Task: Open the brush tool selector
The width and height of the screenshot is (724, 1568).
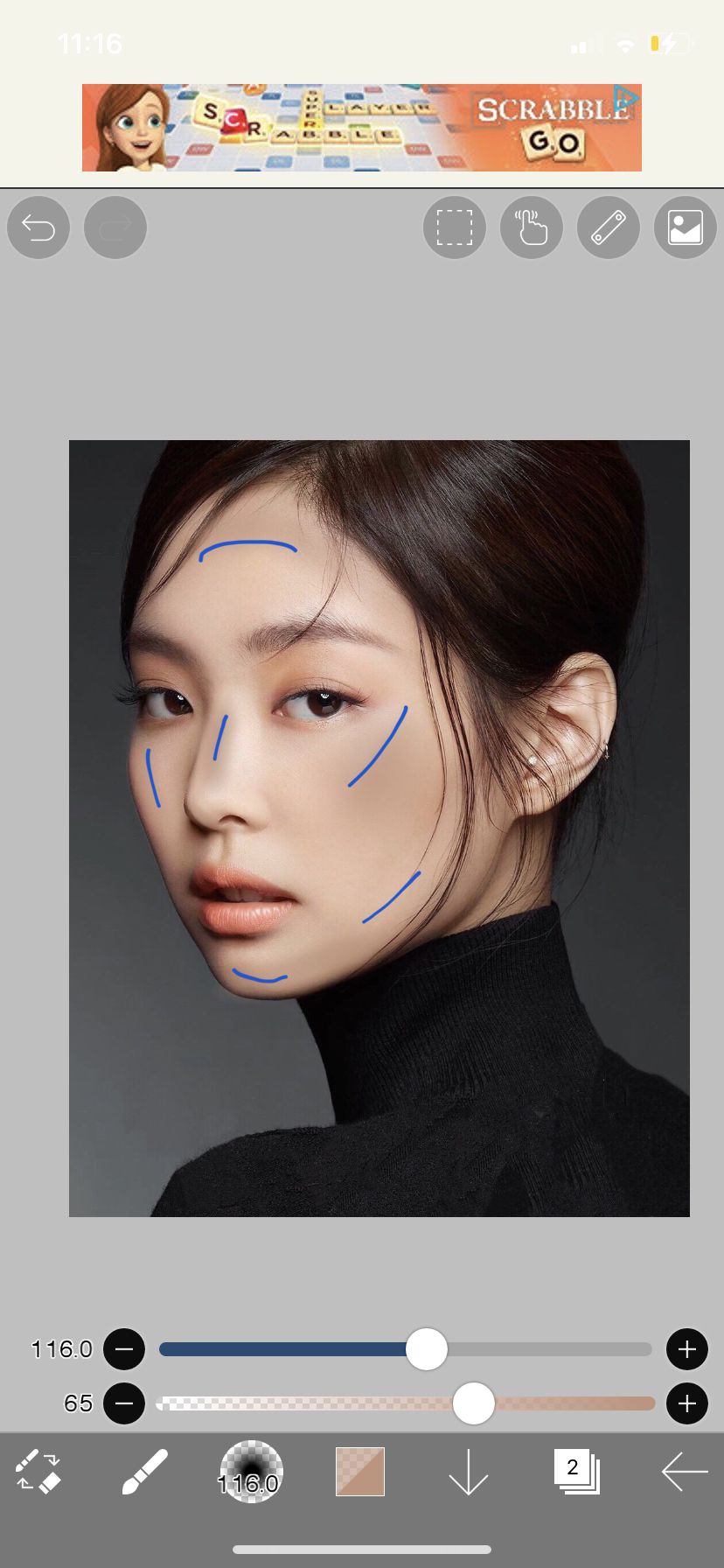Action: [144, 1472]
